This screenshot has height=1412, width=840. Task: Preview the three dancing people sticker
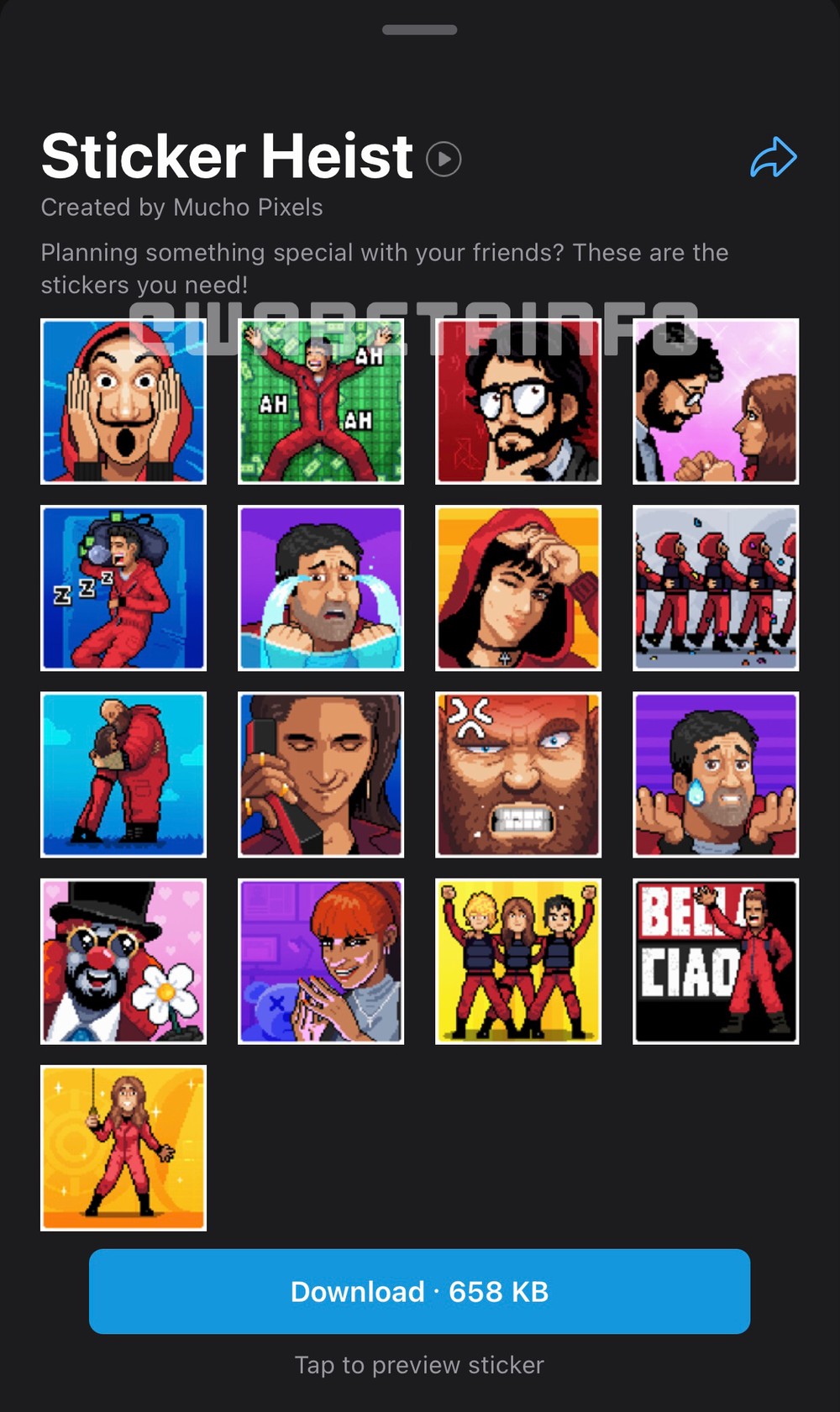pyautogui.click(x=518, y=962)
